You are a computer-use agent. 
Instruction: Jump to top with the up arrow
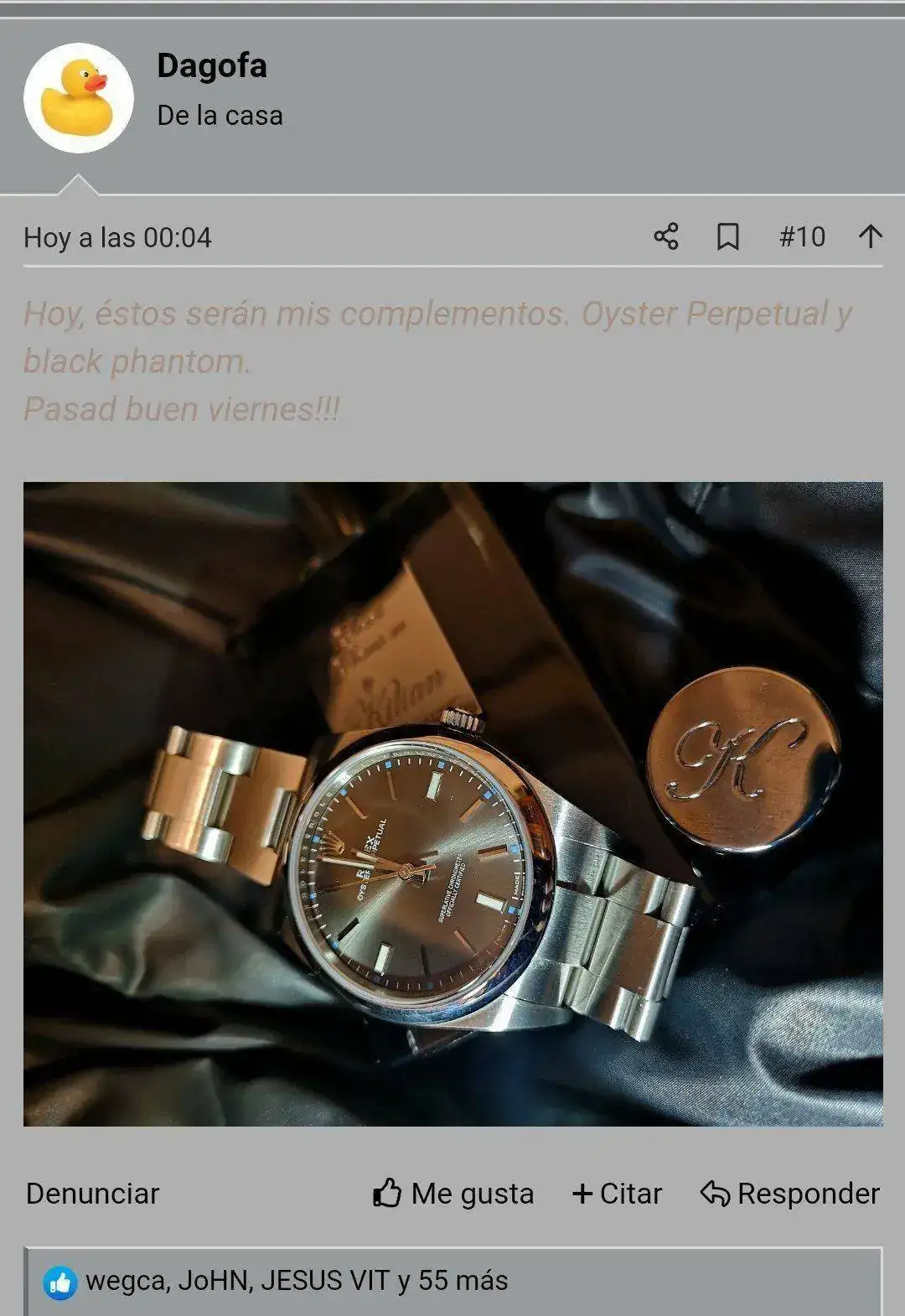point(871,237)
